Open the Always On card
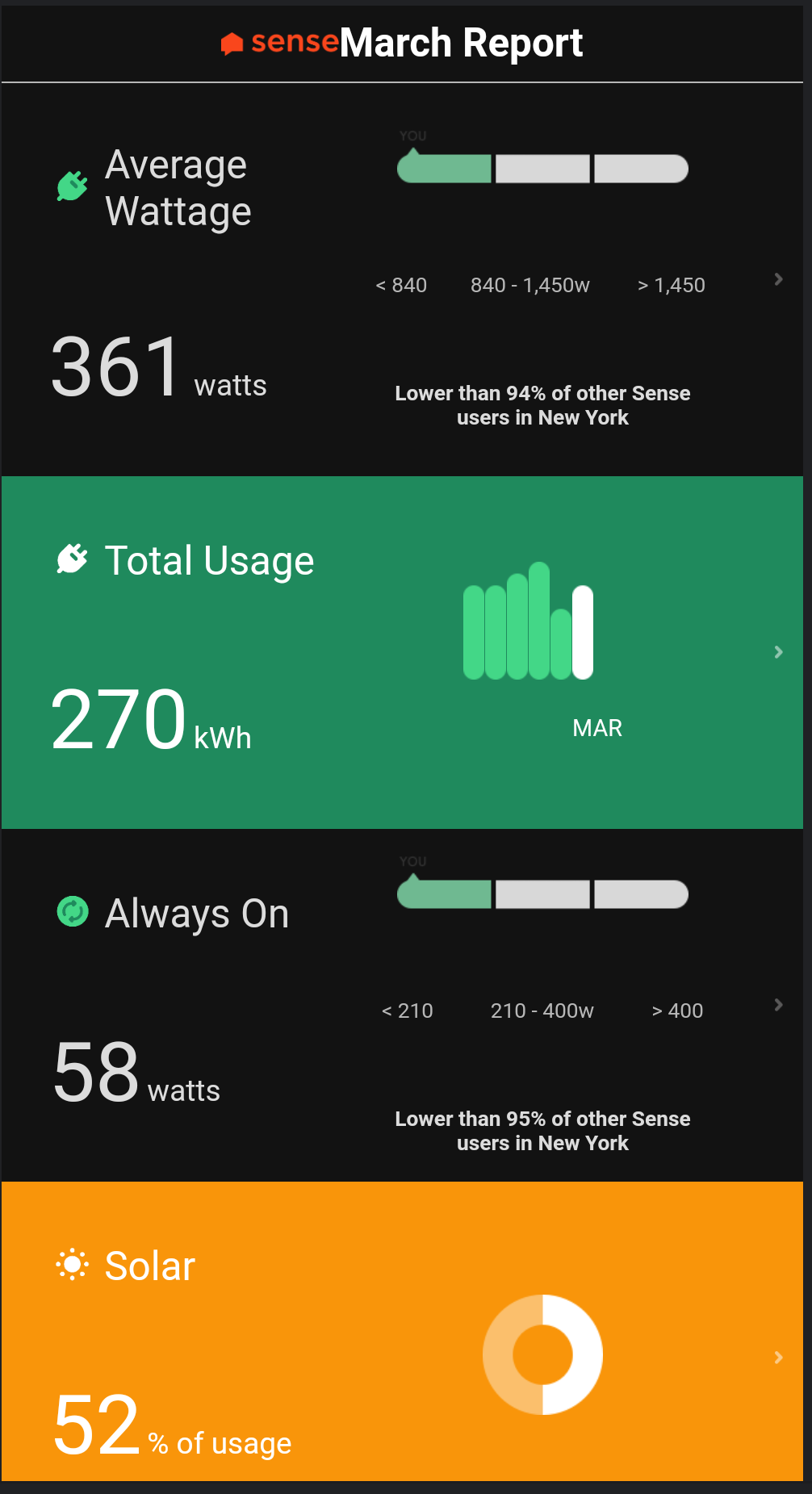 [778, 1005]
